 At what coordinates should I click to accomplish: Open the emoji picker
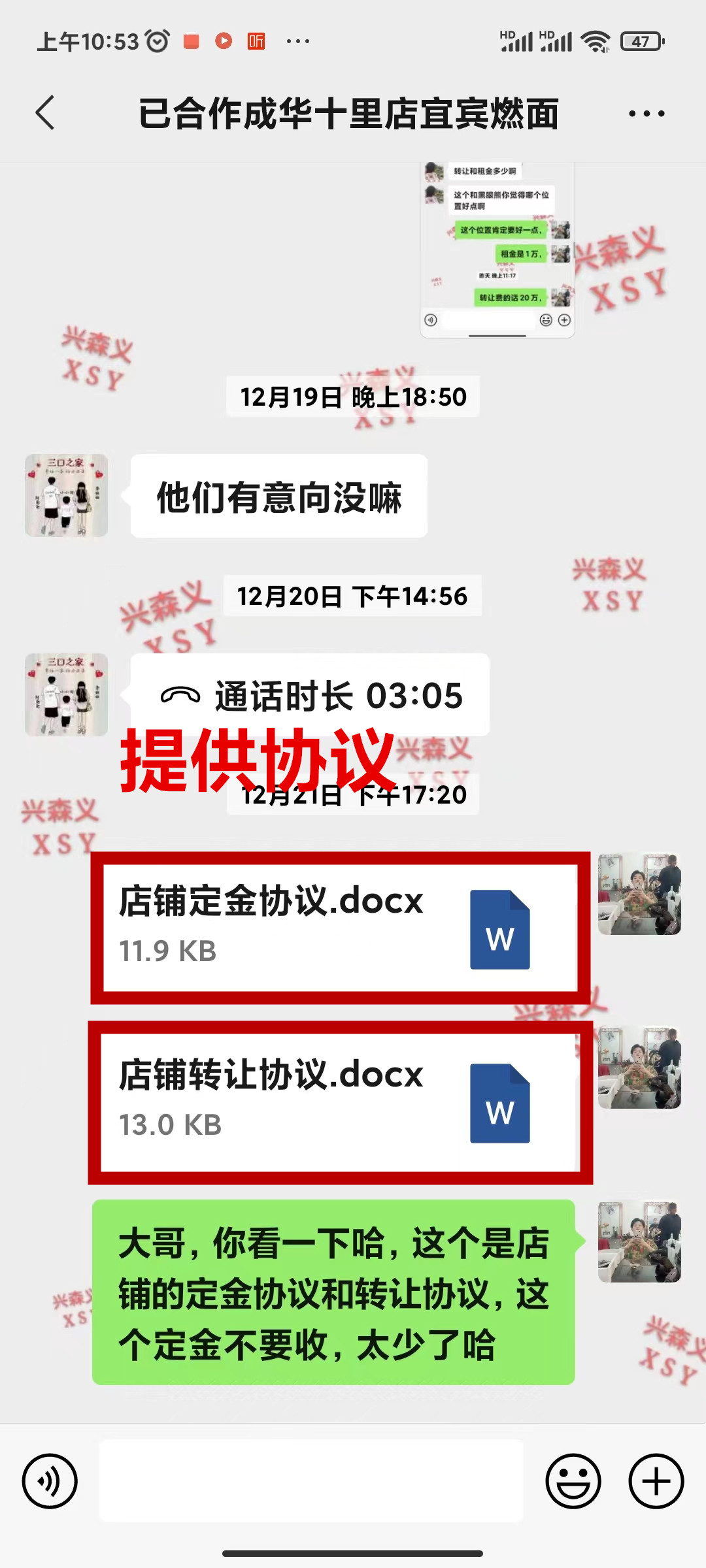(573, 1481)
